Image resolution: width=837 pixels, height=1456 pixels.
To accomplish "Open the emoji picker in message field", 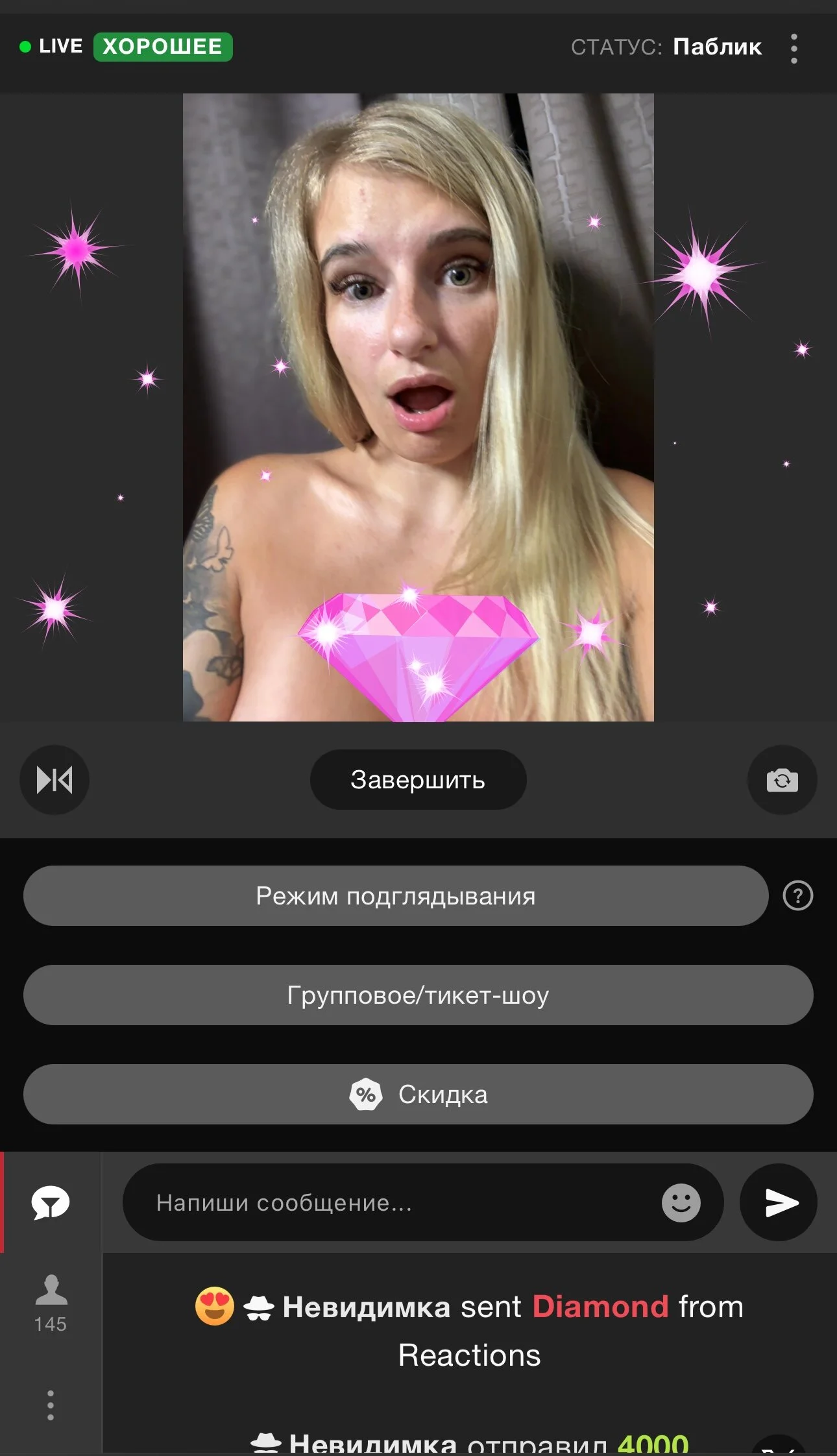I will coord(681,1203).
